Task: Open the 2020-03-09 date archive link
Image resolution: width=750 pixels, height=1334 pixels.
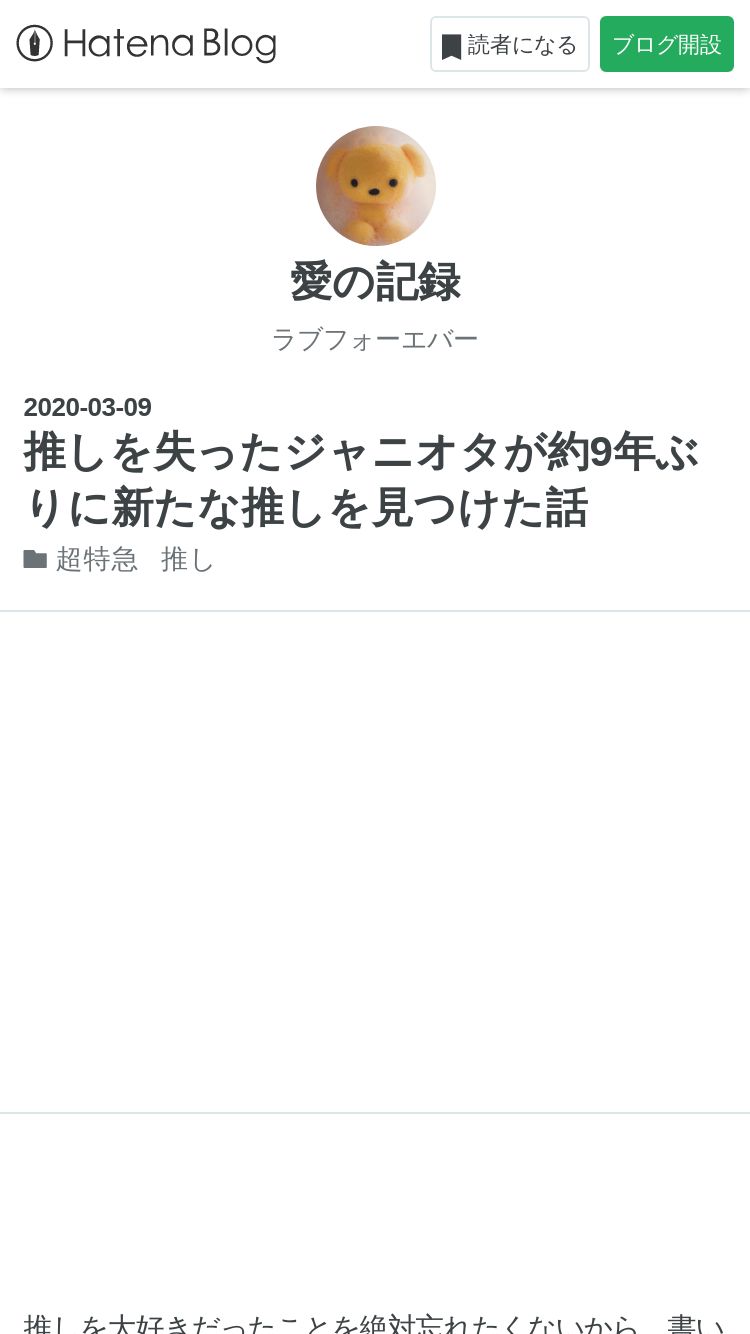Action: pos(88,407)
